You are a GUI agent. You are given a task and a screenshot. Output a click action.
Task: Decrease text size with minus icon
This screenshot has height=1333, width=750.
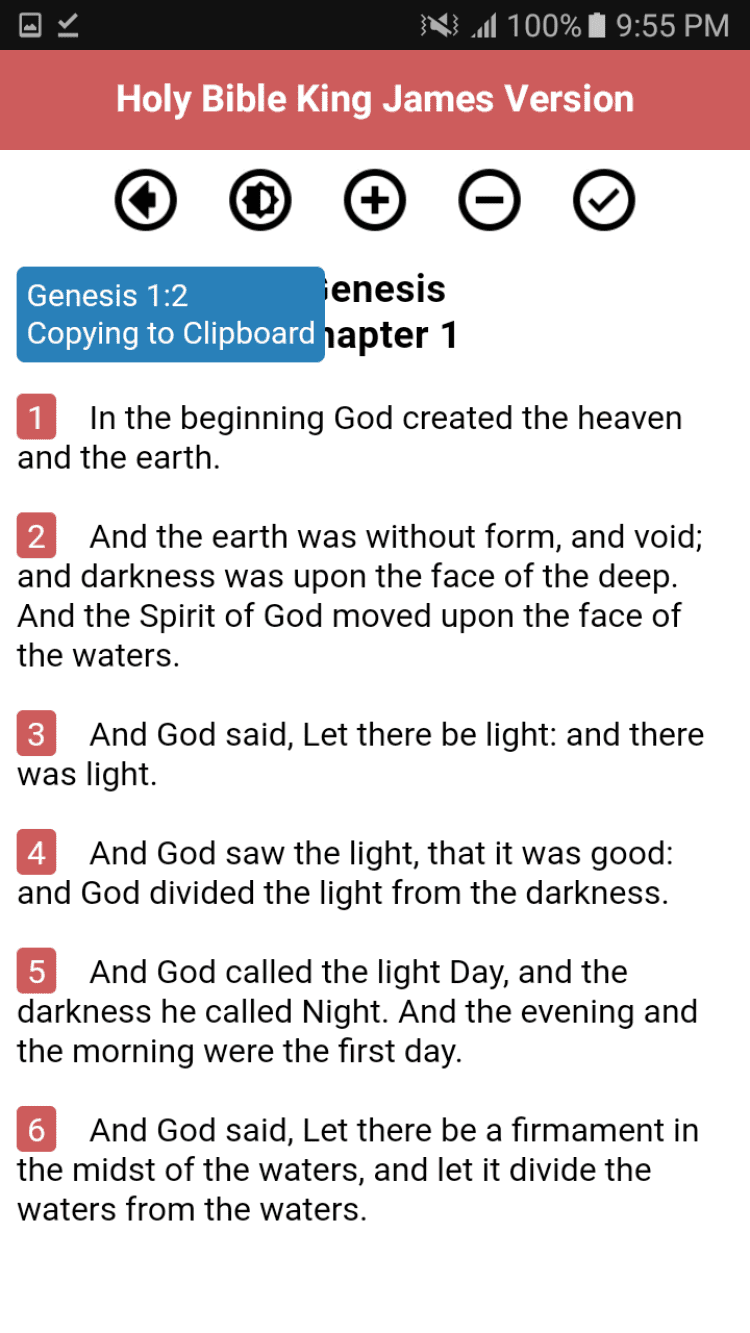point(490,201)
